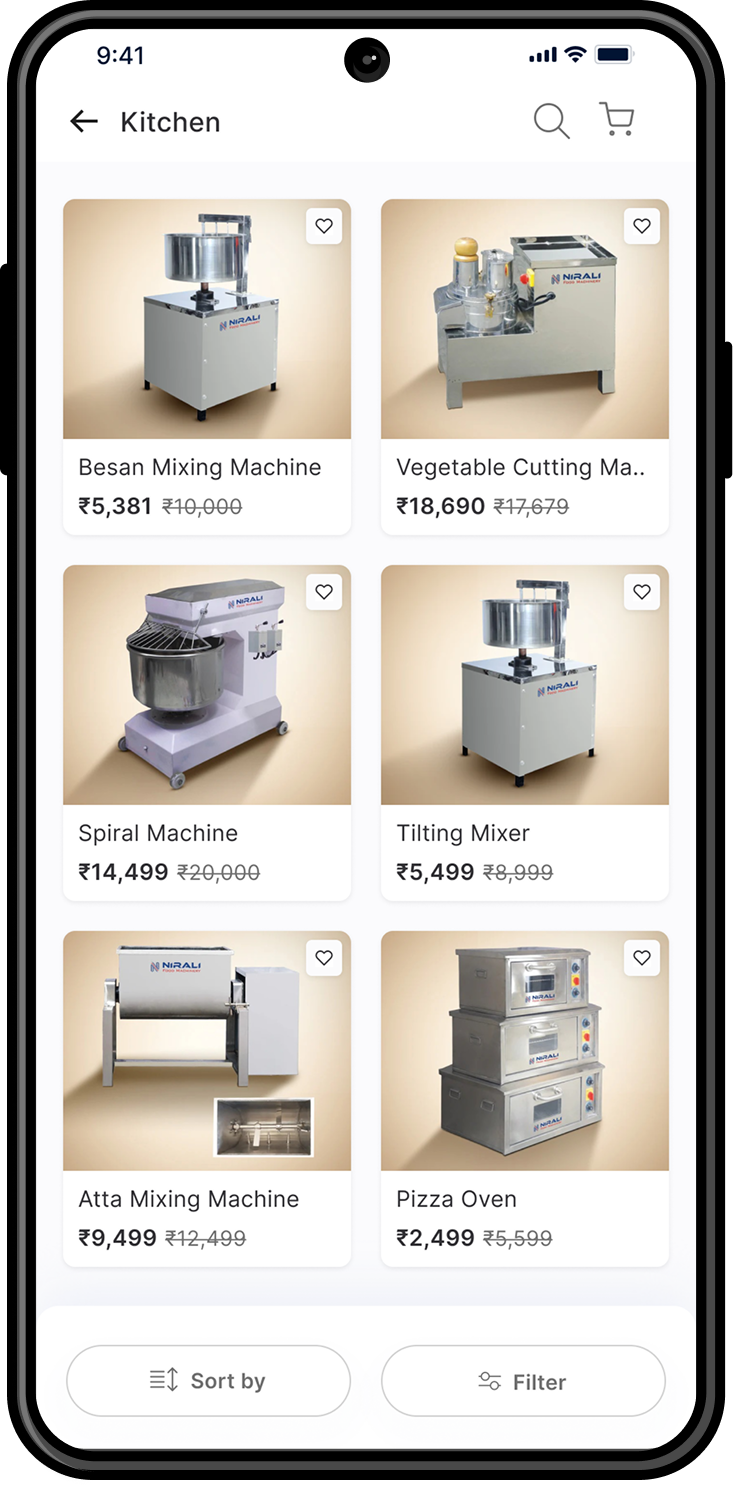
Task: Open the Sort by options
Action: pyautogui.click(x=208, y=1381)
